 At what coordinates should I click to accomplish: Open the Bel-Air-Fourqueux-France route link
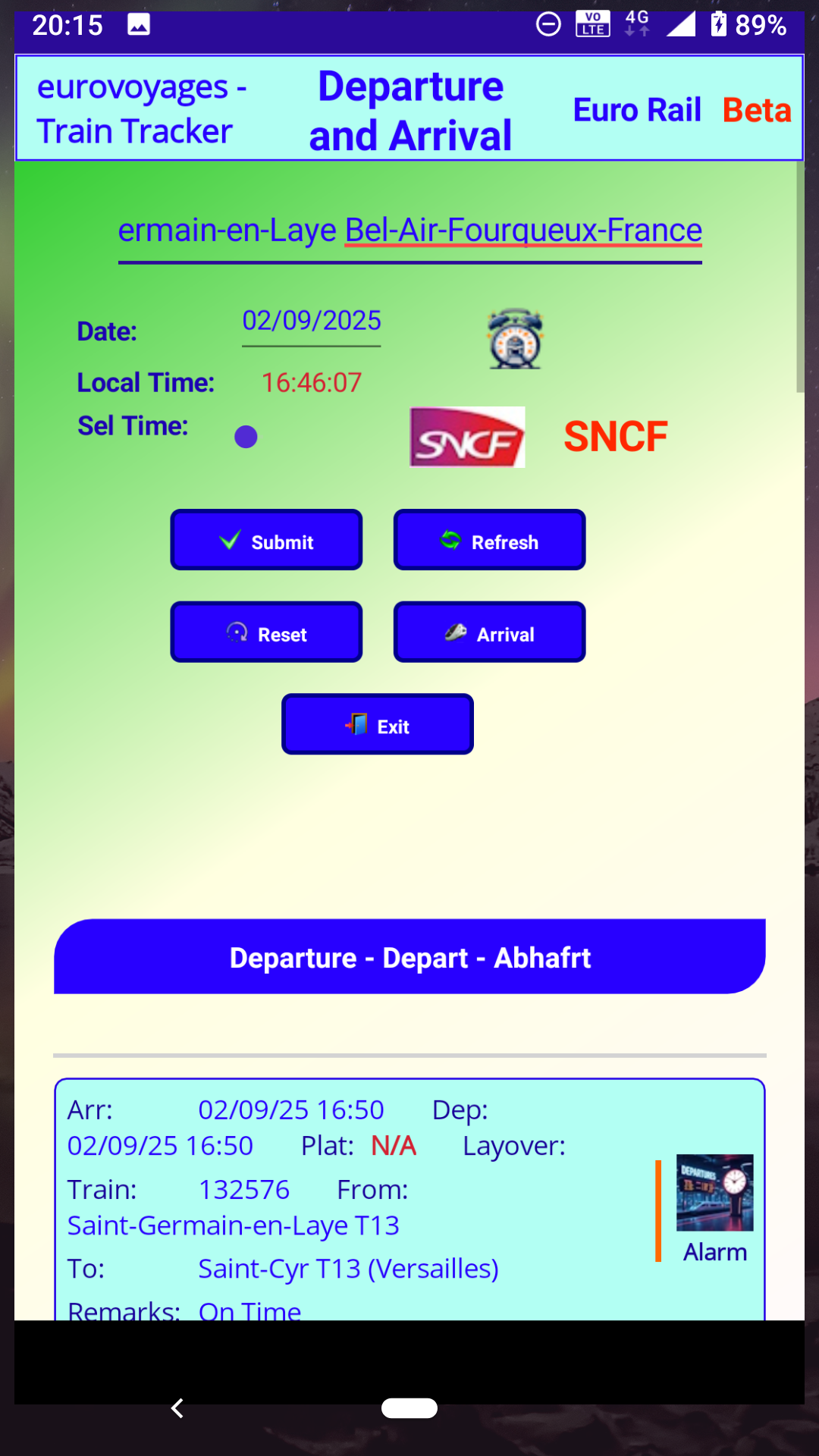tap(522, 231)
